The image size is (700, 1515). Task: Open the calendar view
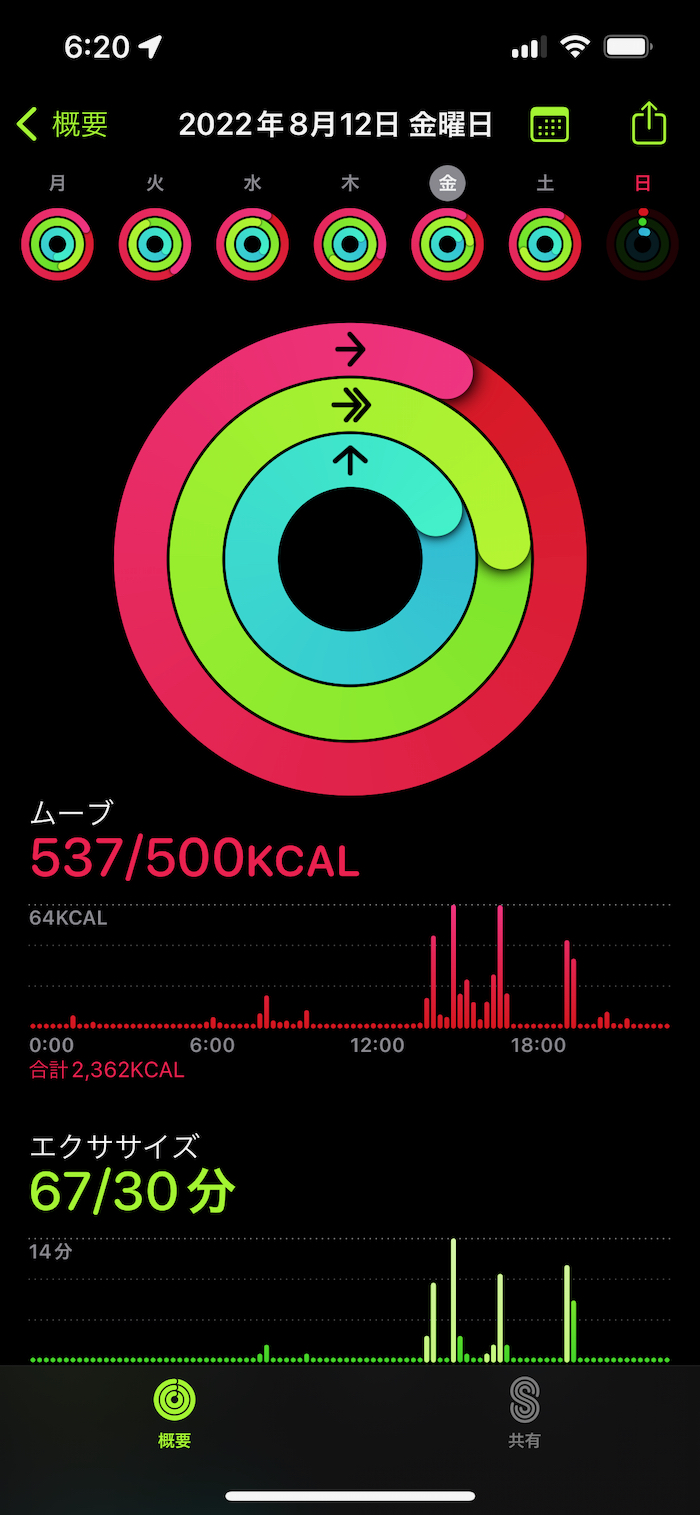pos(549,125)
